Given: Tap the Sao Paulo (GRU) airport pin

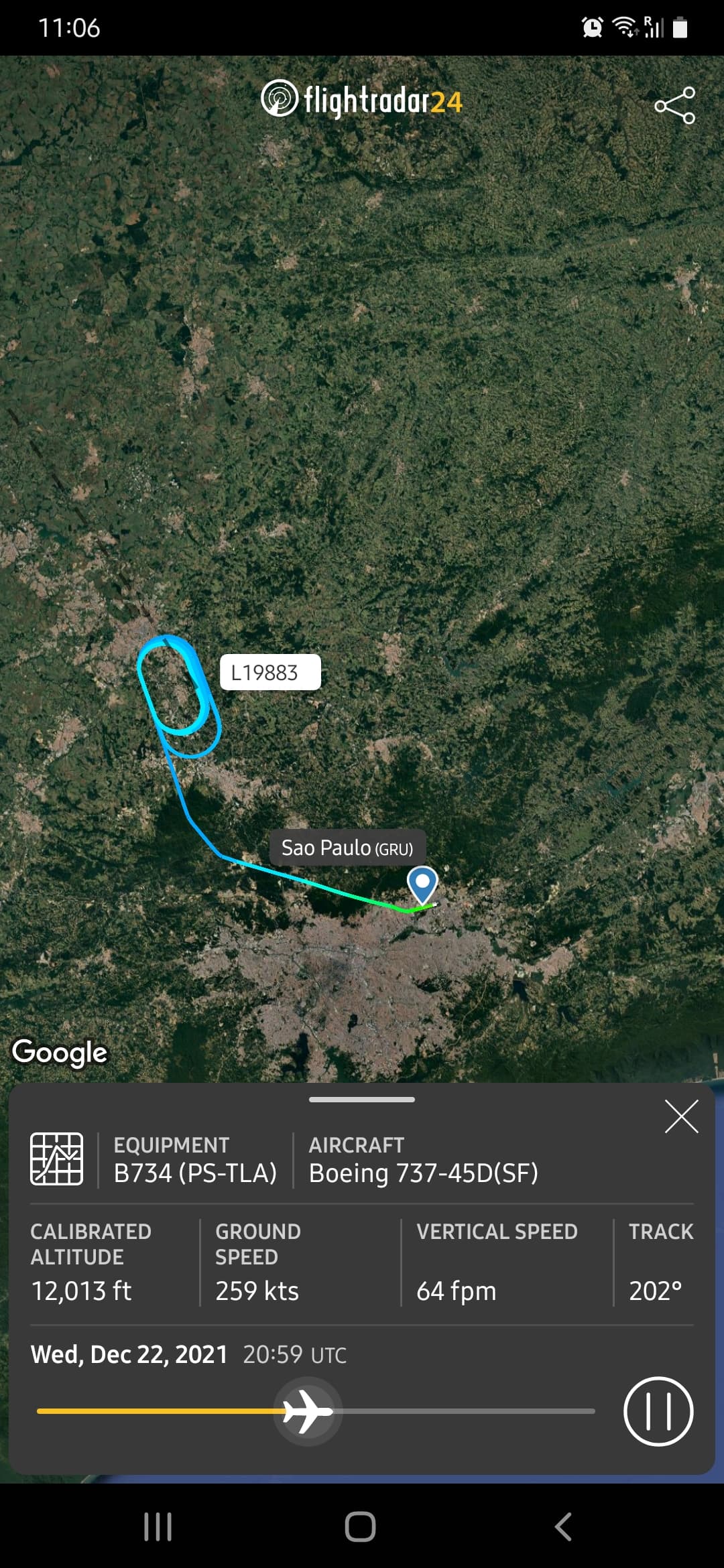Looking at the screenshot, I should pos(422,884).
